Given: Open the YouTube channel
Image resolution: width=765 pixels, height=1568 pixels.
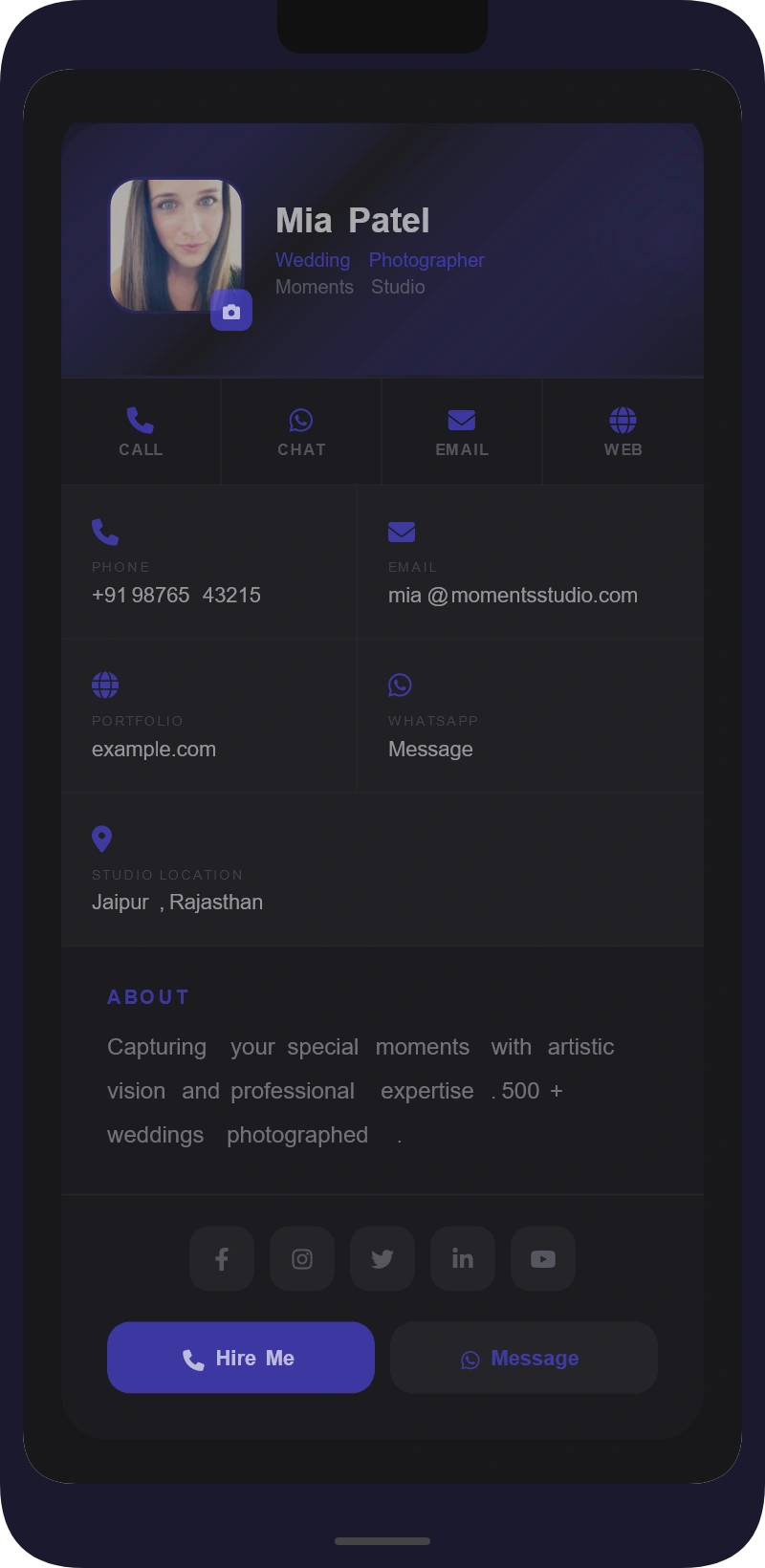Looking at the screenshot, I should pyautogui.click(x=543, y=1259).
